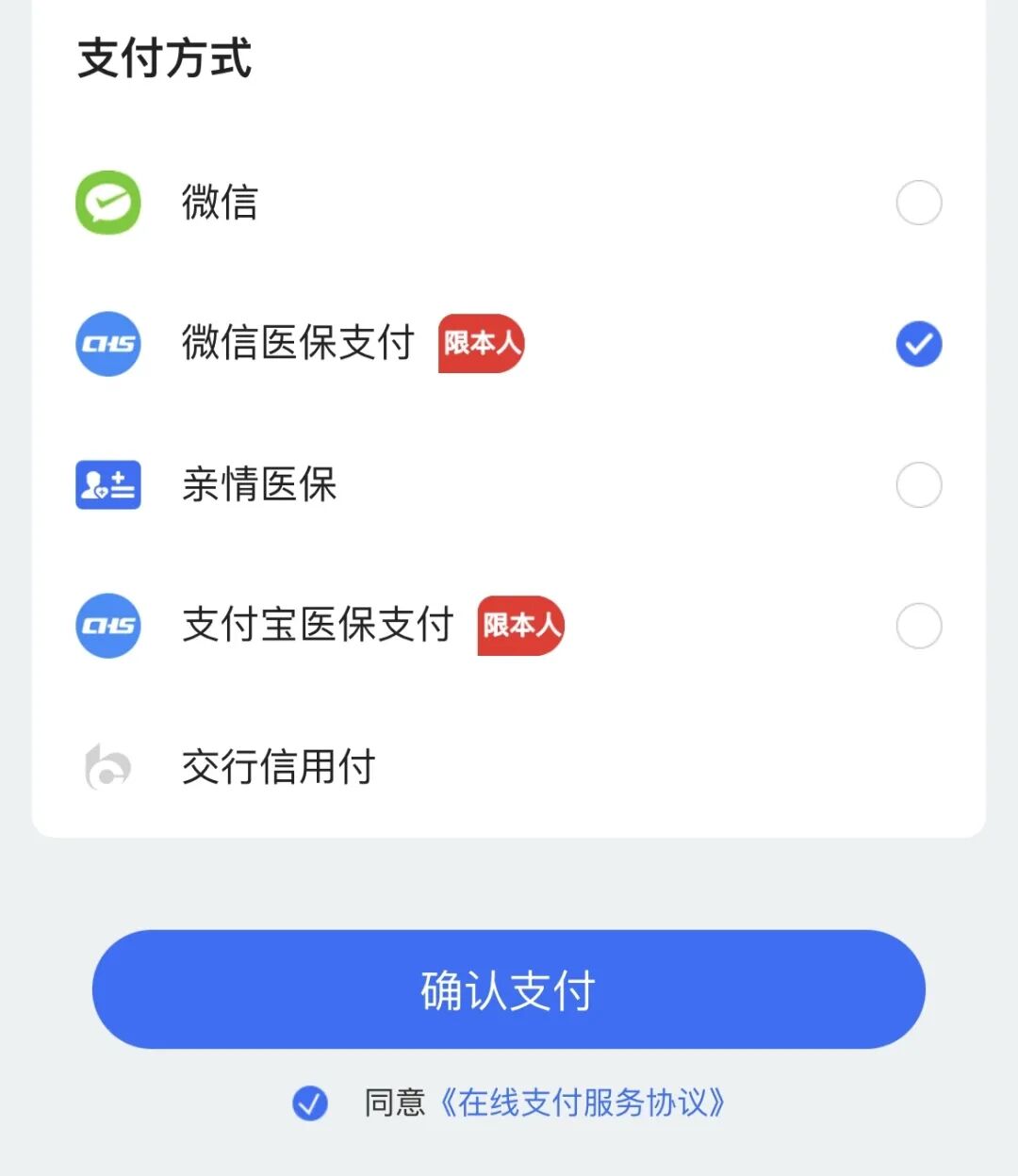Open the 《在线支付服务协议》 link
The height and width of the screenshot is (1176, 1018).
click(583, 1102)
